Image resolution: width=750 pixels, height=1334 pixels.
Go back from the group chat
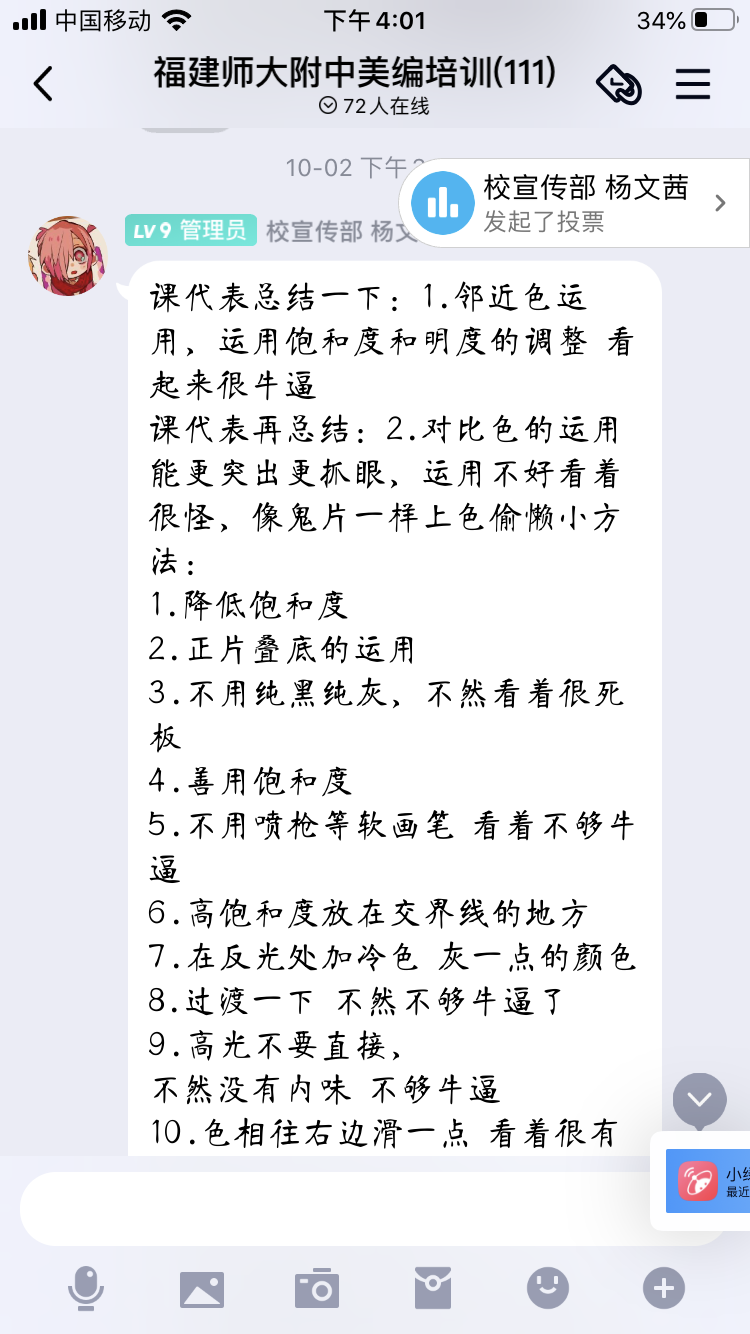[x=43, y=84]
